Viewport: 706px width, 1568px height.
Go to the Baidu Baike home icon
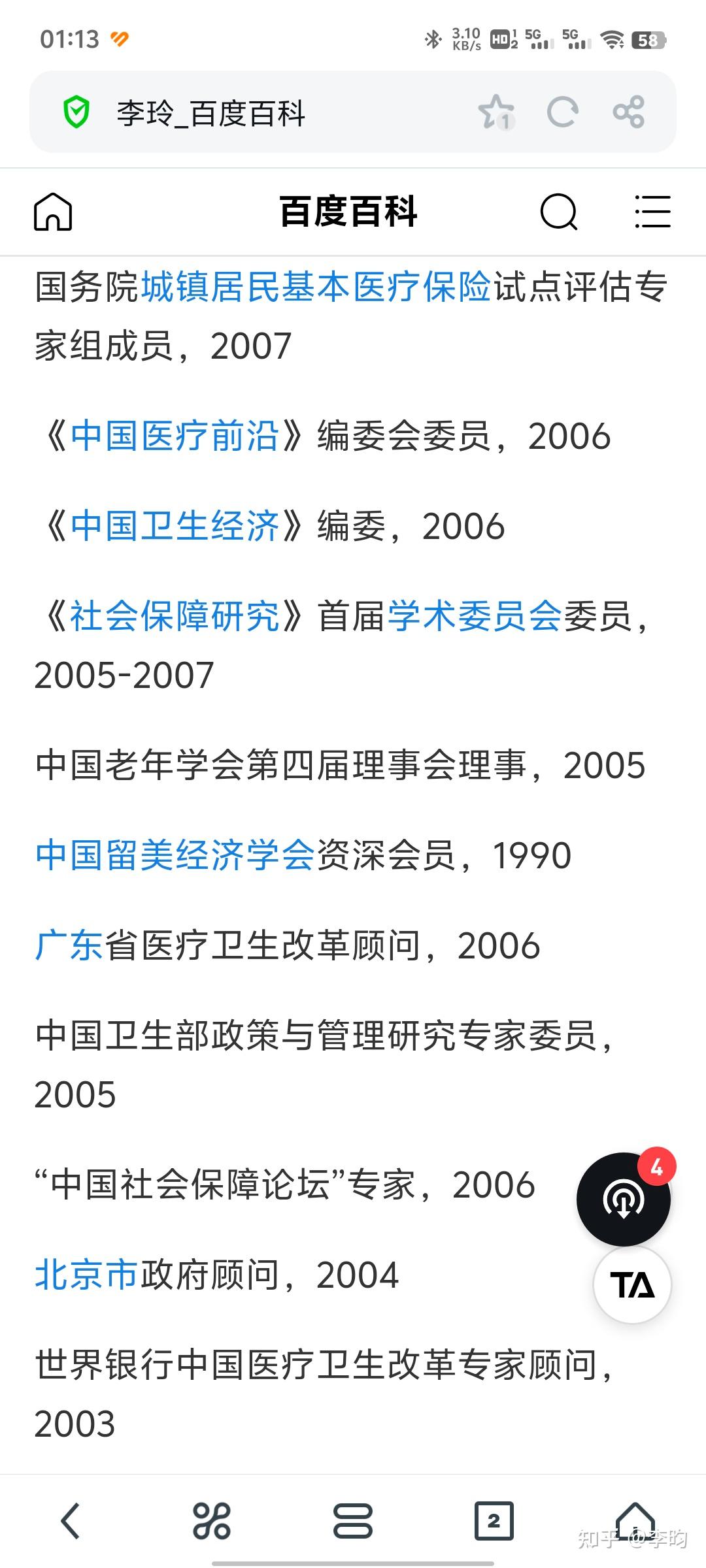(53, 212)
